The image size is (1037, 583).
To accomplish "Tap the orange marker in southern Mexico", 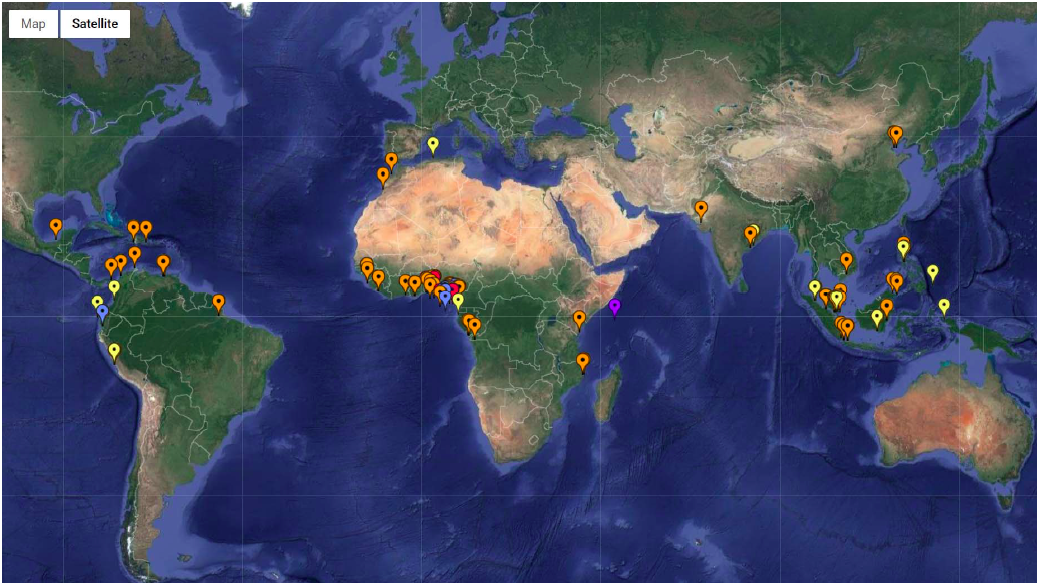I will pyautogui.click(x=56, y=226).
